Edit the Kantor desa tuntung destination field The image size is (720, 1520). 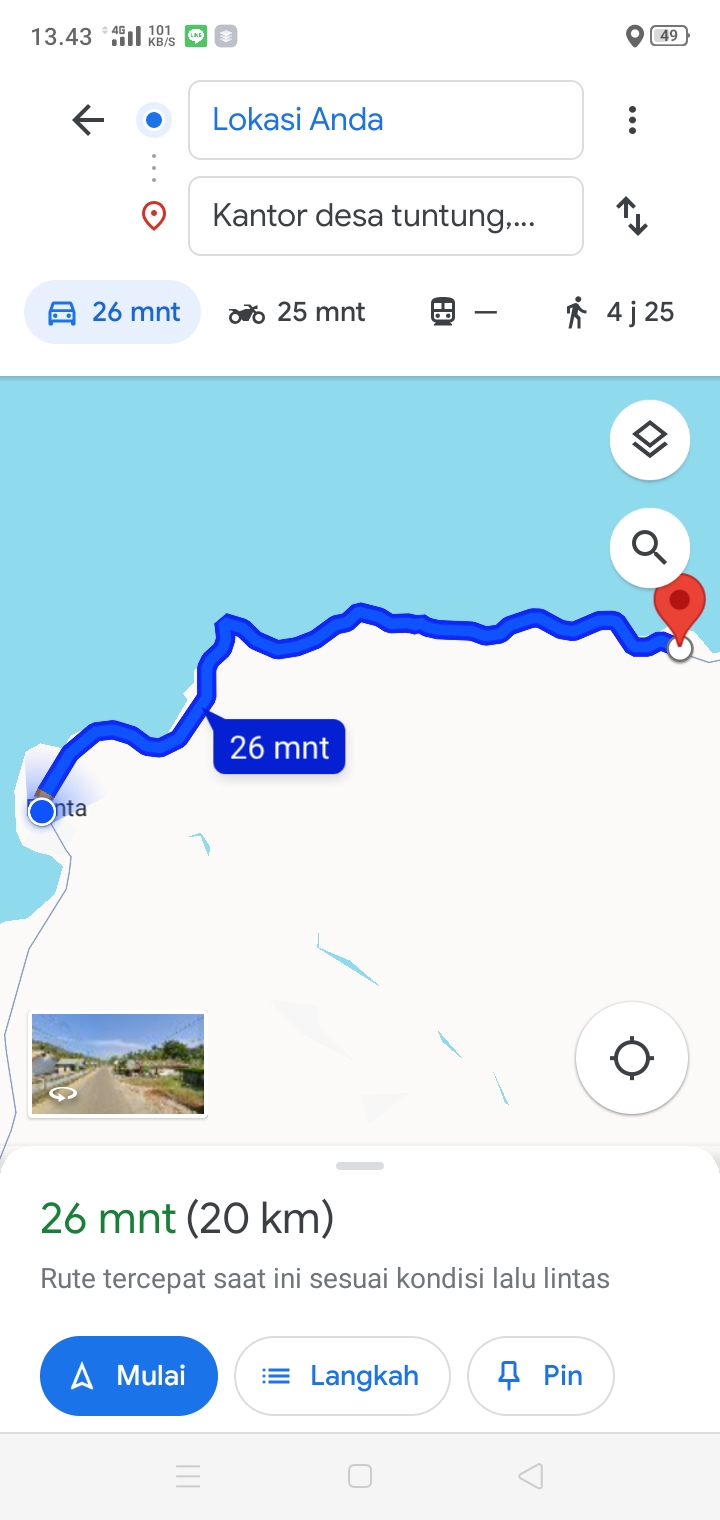tap(386, 216)
